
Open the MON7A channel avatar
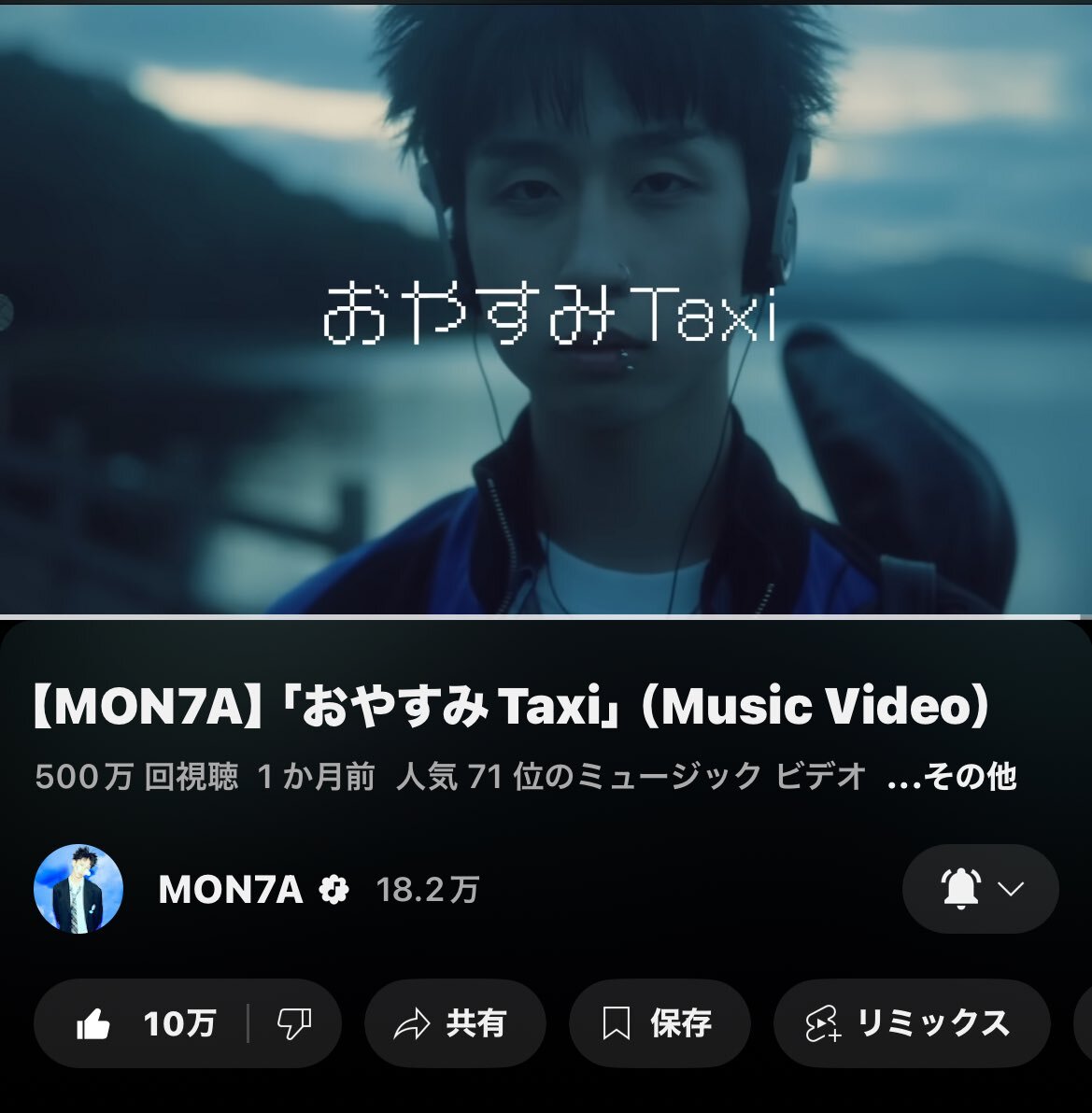click(x=78, y=889)
